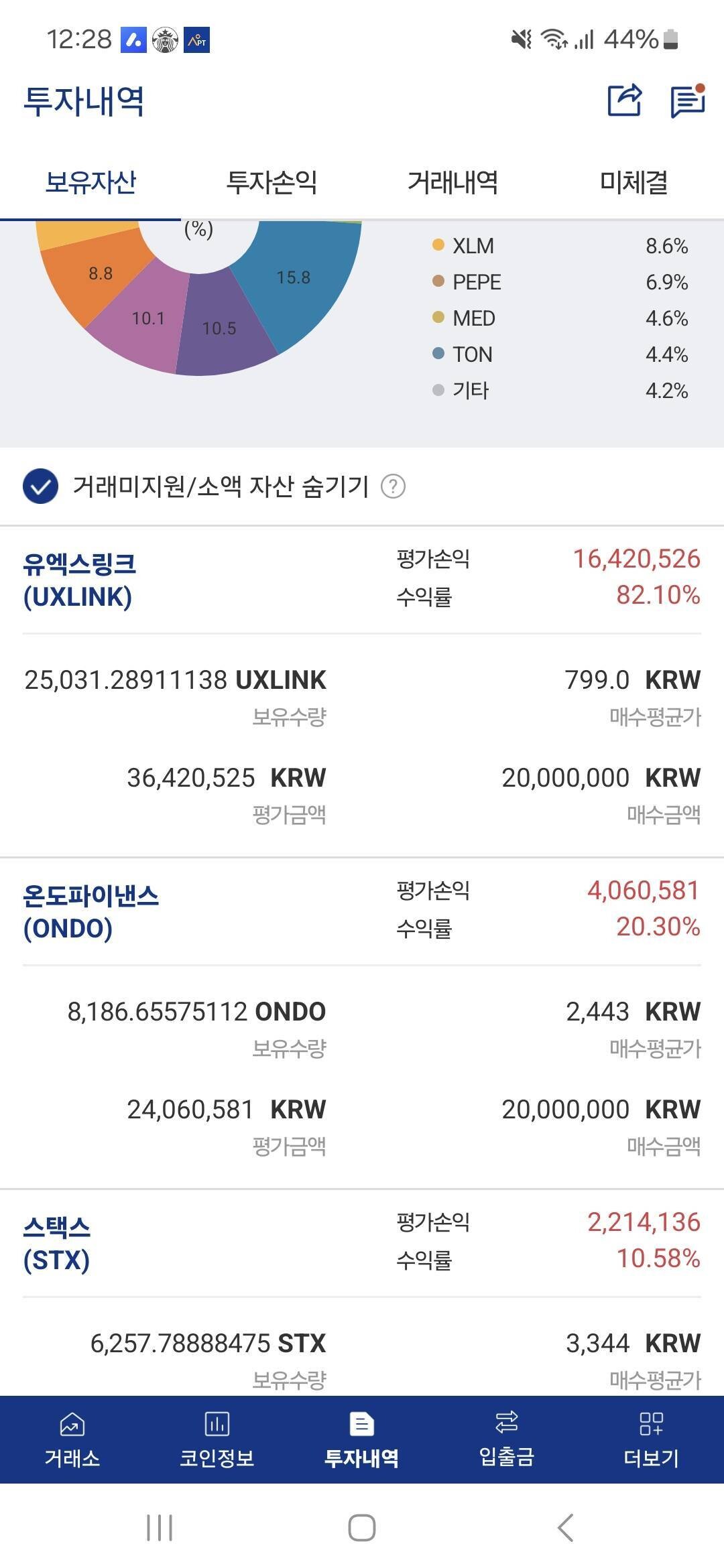Open the share icon next to 투자내역
The image size is (724, 1568).
pos(624,99)
